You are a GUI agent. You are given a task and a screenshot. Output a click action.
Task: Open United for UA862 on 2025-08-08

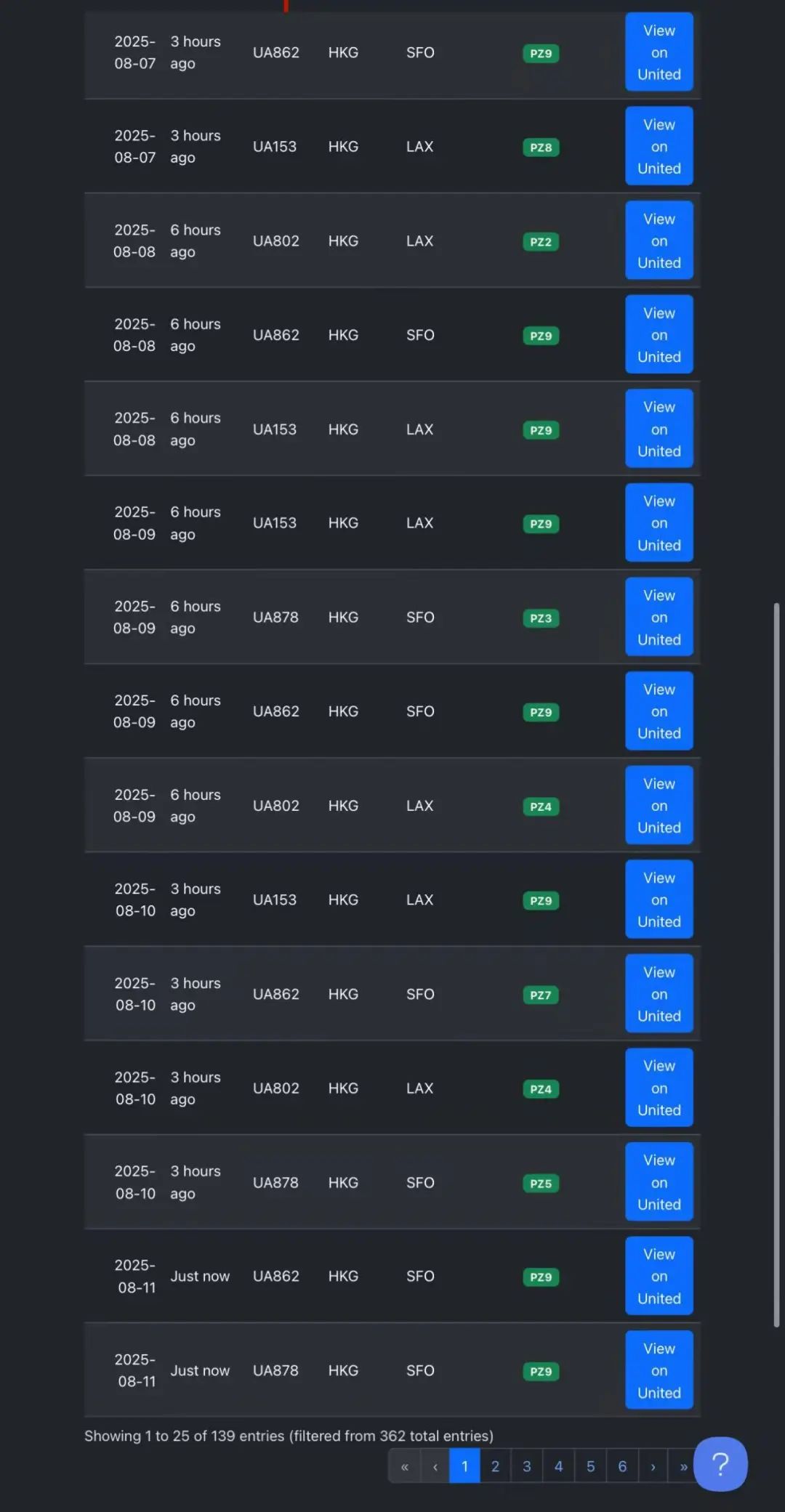pyautogui.click(x=659, y=334)
